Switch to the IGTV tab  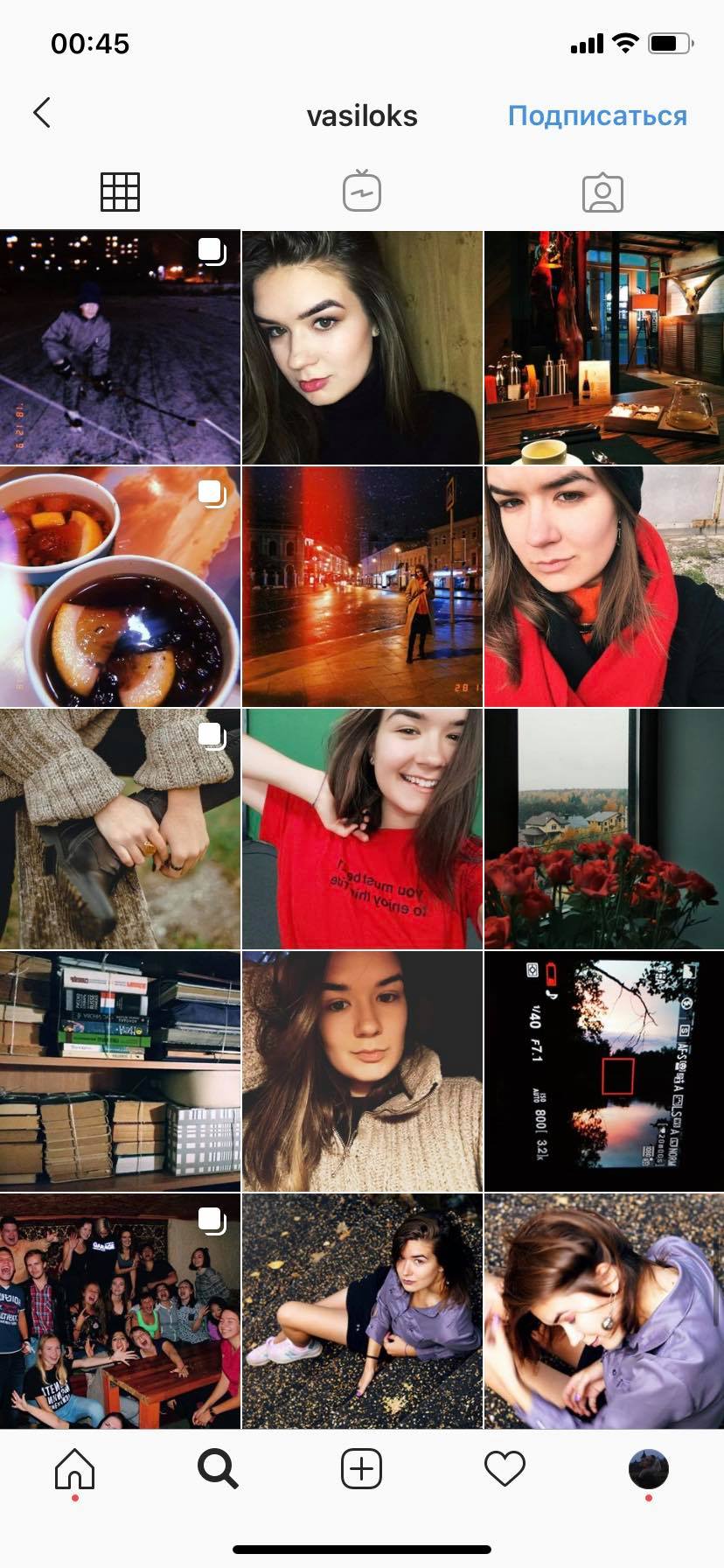[362, 192]
